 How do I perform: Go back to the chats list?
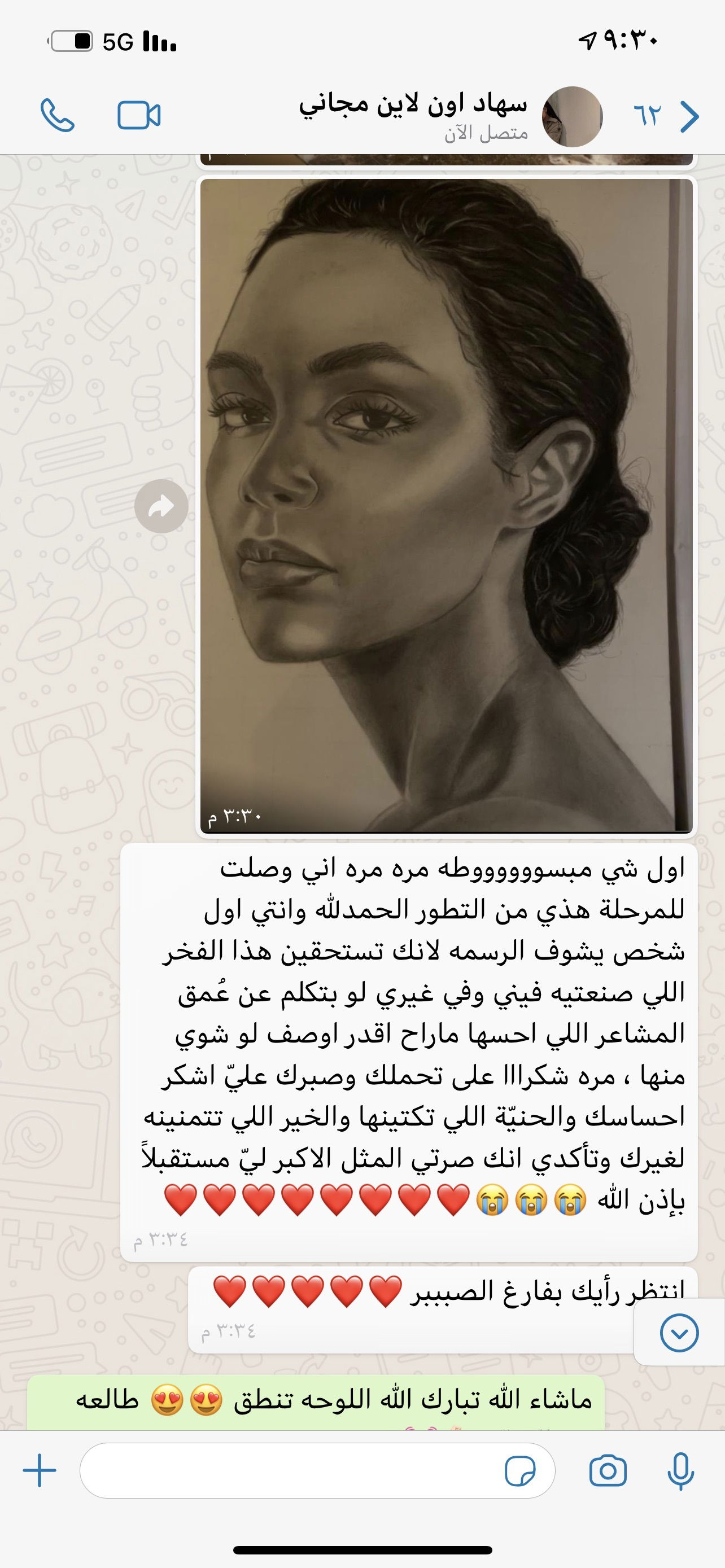[x=688, y=116]
